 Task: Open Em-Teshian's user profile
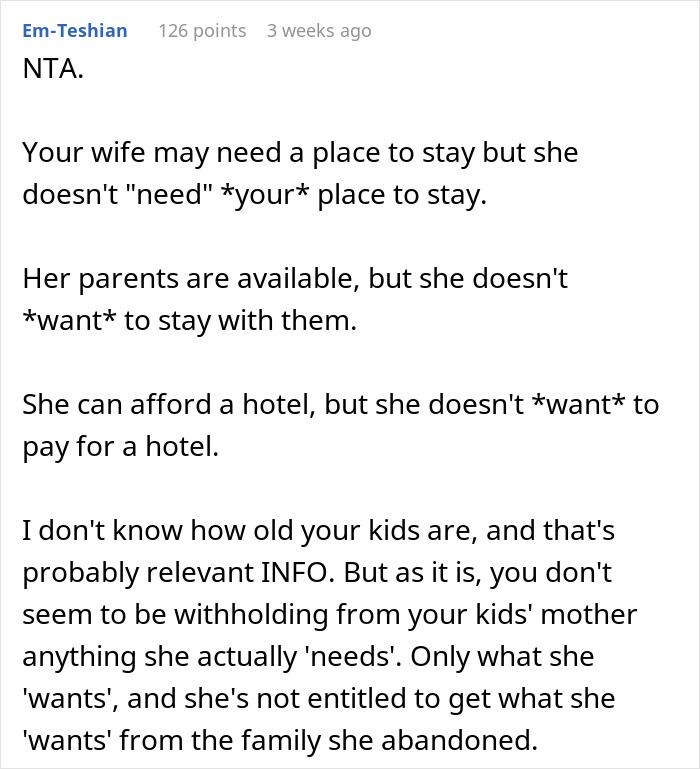tap(75, 30)
